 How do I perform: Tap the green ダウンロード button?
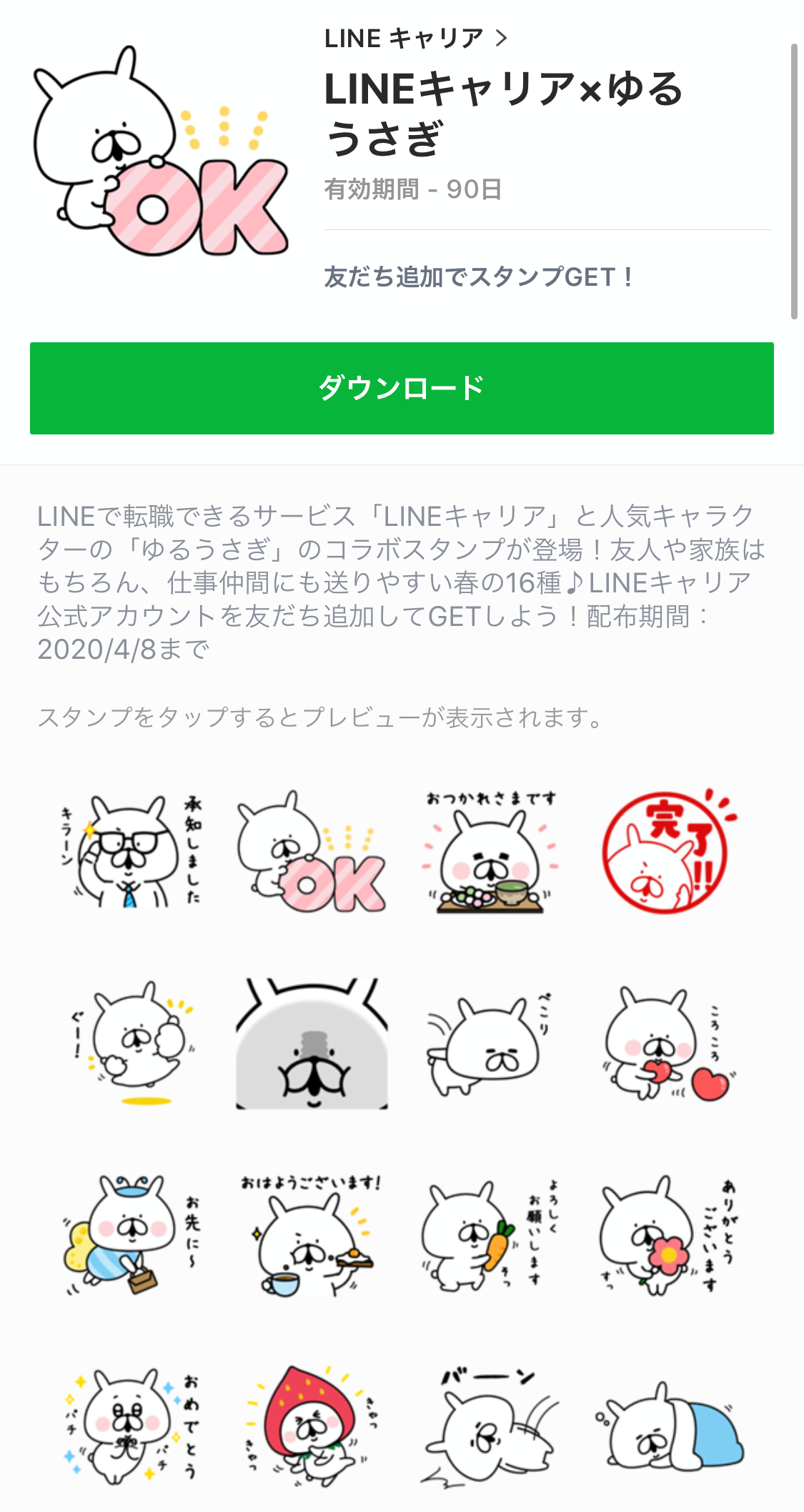click(402, 388)
